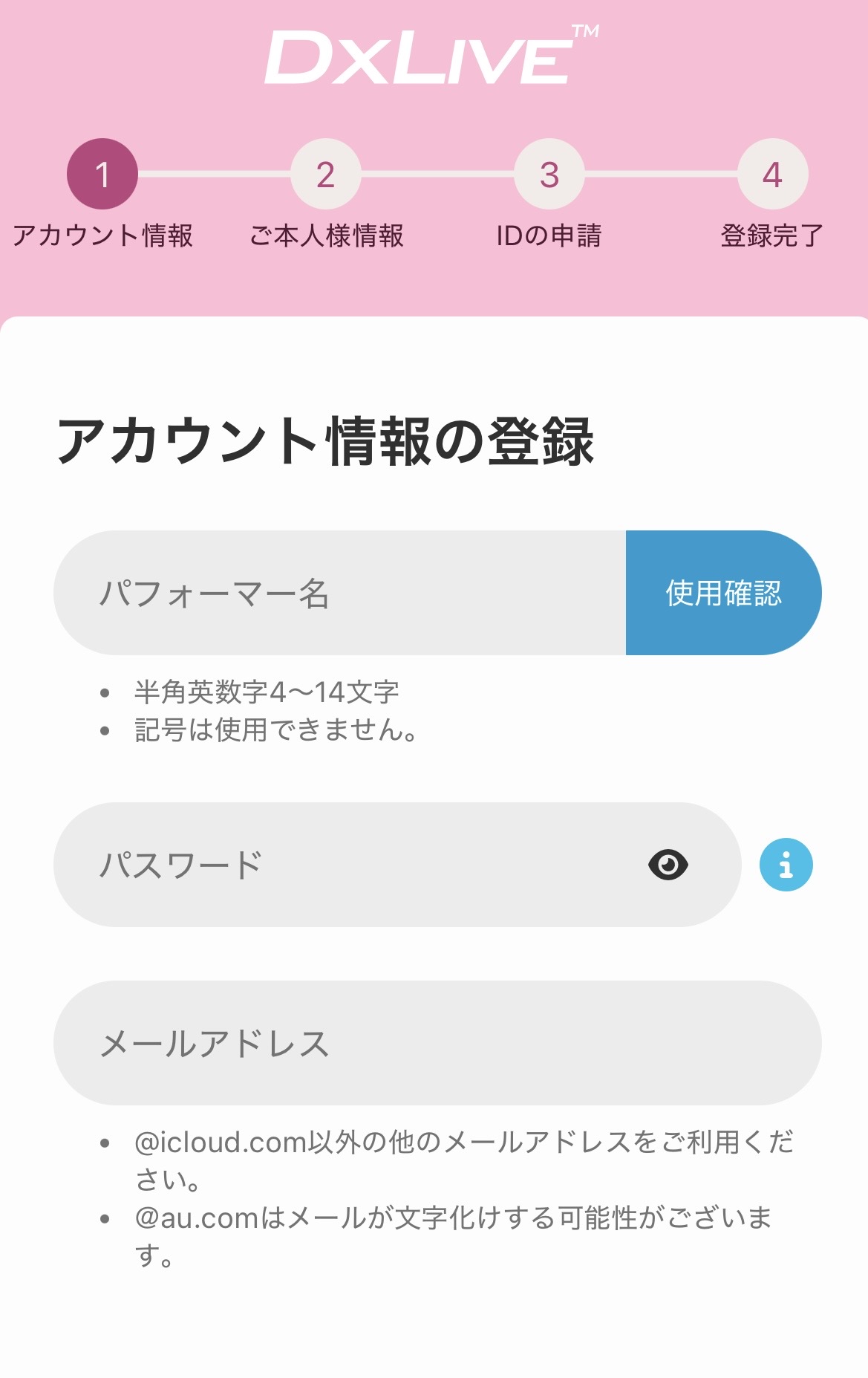Select step 4 circle 登録完了
The width and height of the screenshot is (868, 1378).
(x=774, y=174)
